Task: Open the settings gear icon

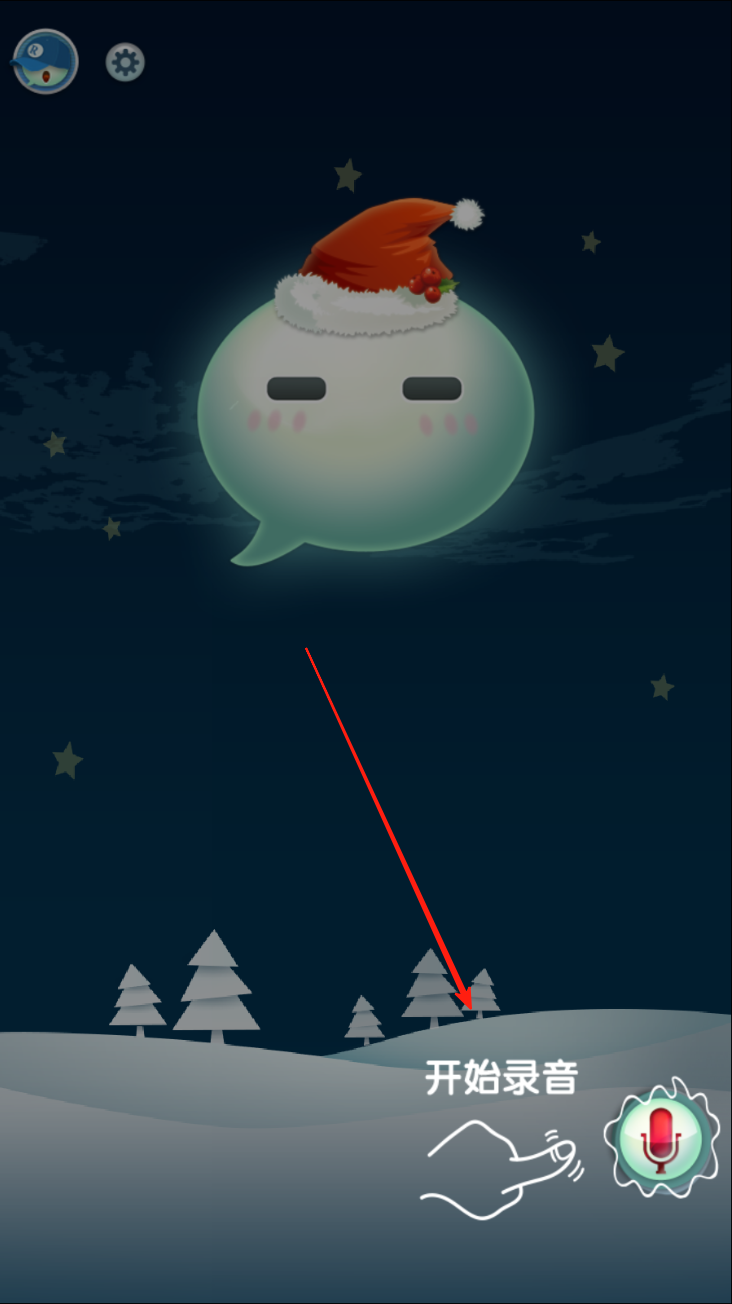Action: coord(125,63)
